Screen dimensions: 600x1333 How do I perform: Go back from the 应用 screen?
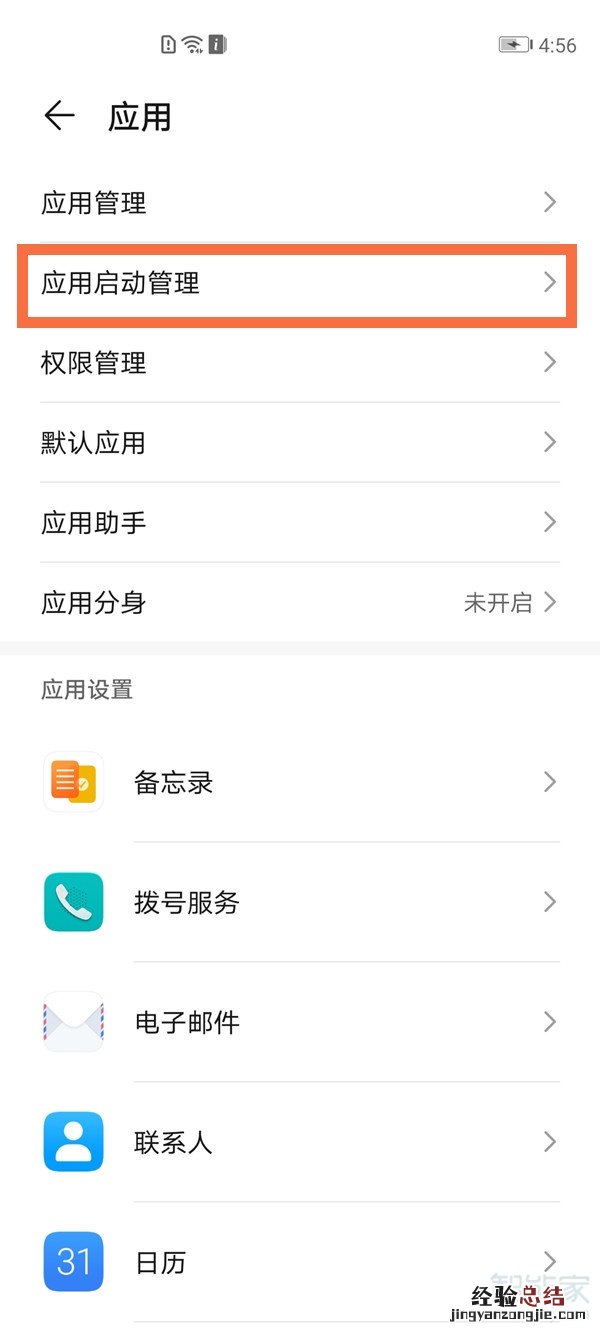[59, 116]
